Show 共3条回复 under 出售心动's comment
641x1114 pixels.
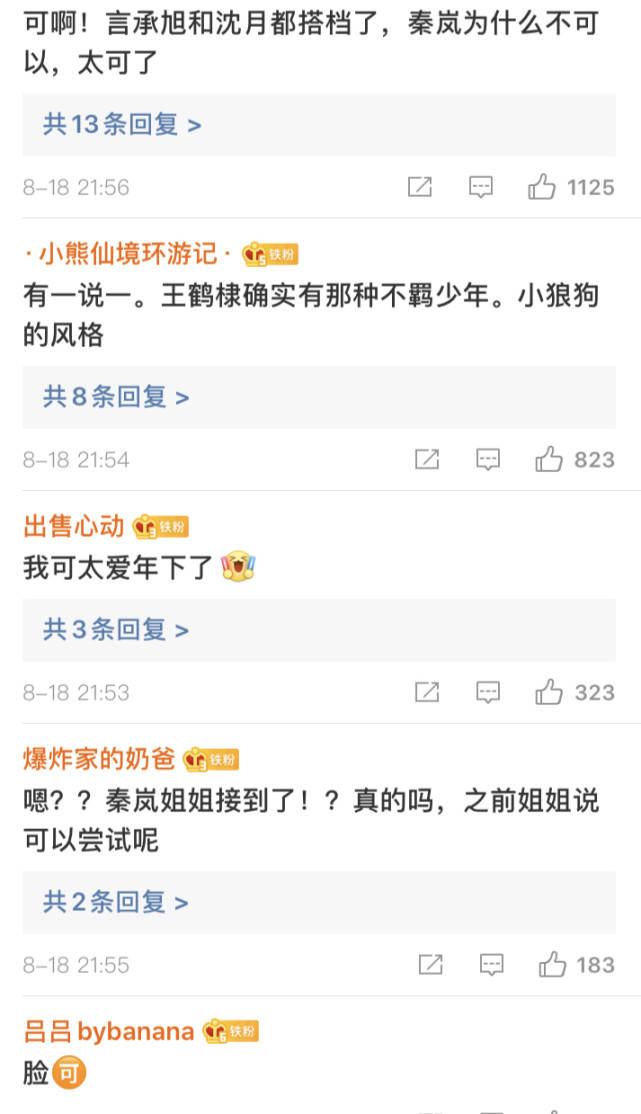tap(116, 629)
